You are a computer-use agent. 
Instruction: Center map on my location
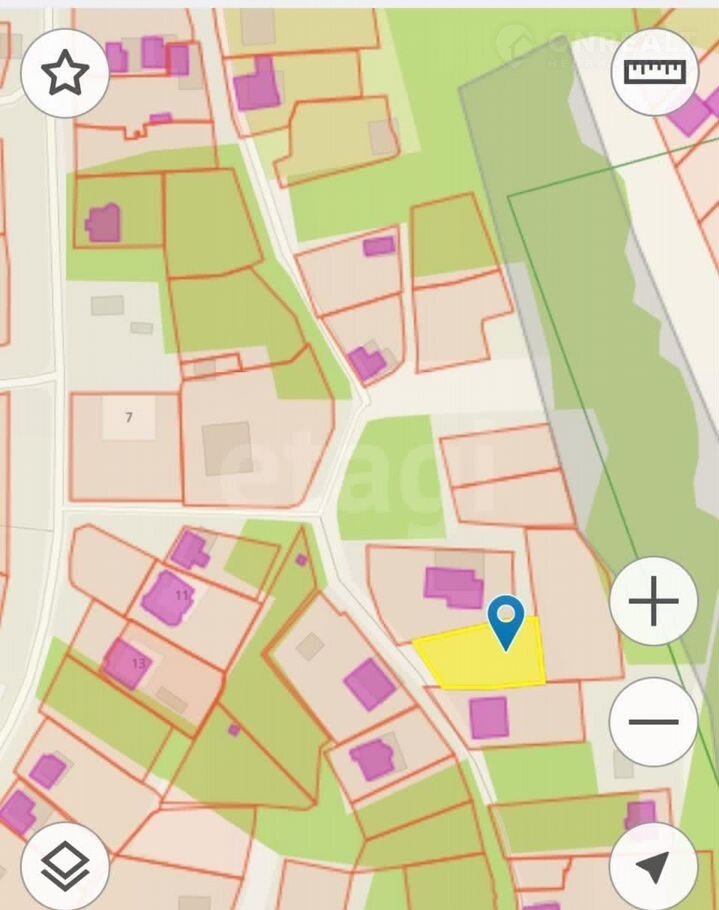(x=653, y=866)
